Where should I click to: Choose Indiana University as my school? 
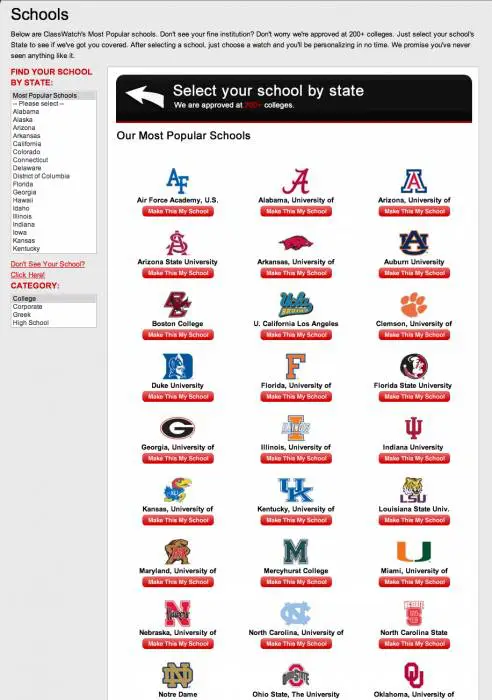pos(414,458)
